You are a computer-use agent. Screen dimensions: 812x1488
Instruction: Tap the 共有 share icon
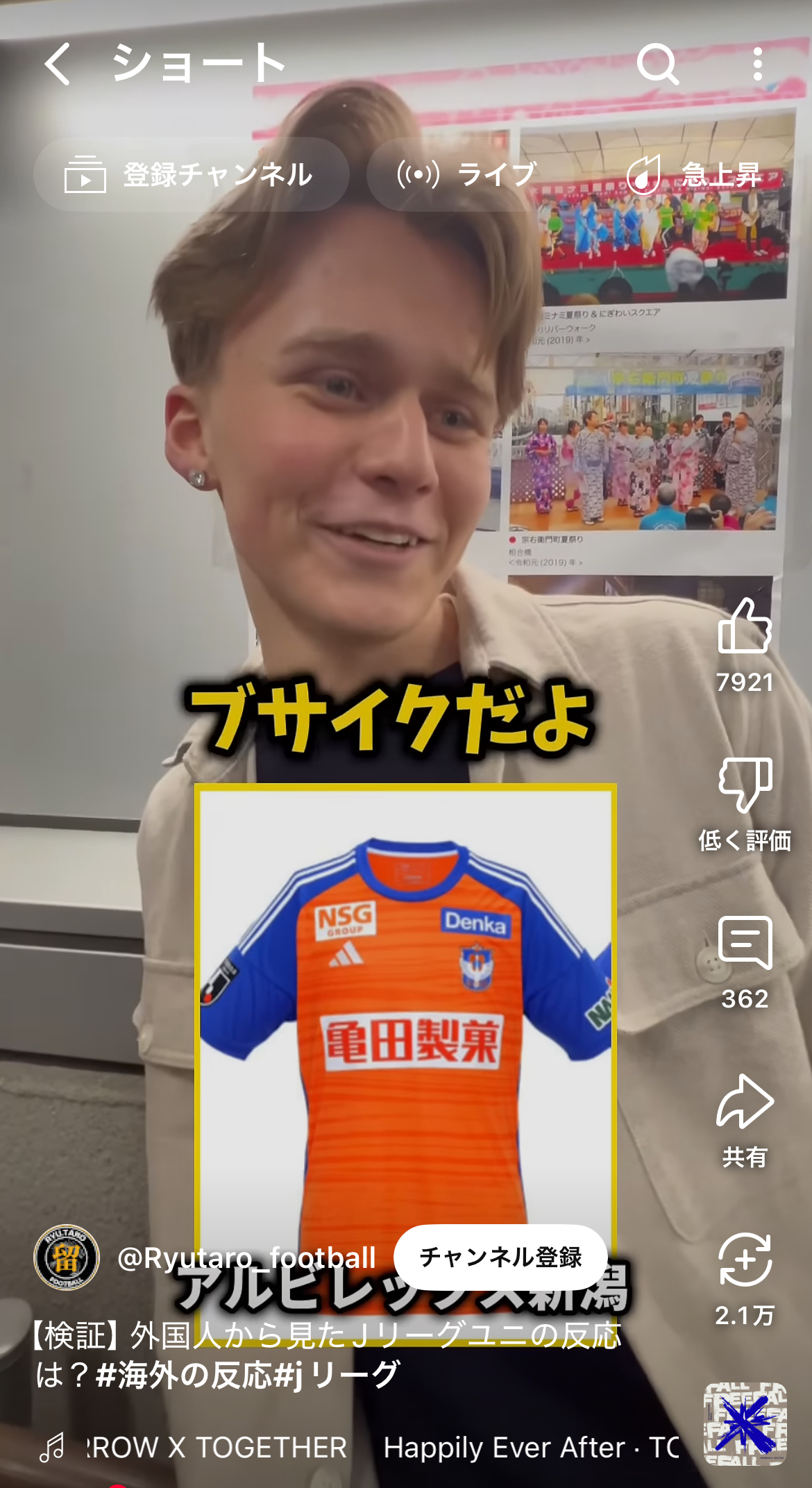745,1102
